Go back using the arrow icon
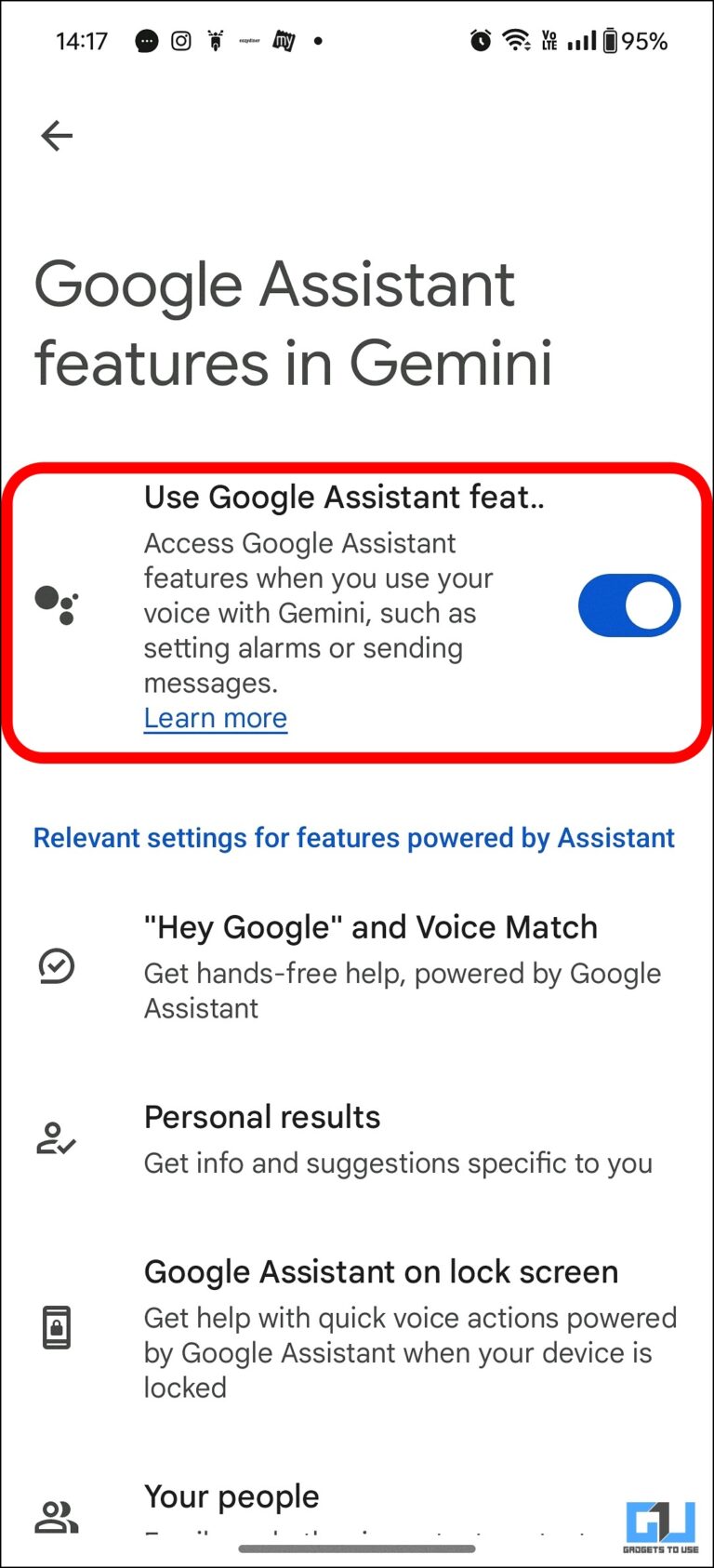The width and height of the screenshot is (714, 1568). 57,136
